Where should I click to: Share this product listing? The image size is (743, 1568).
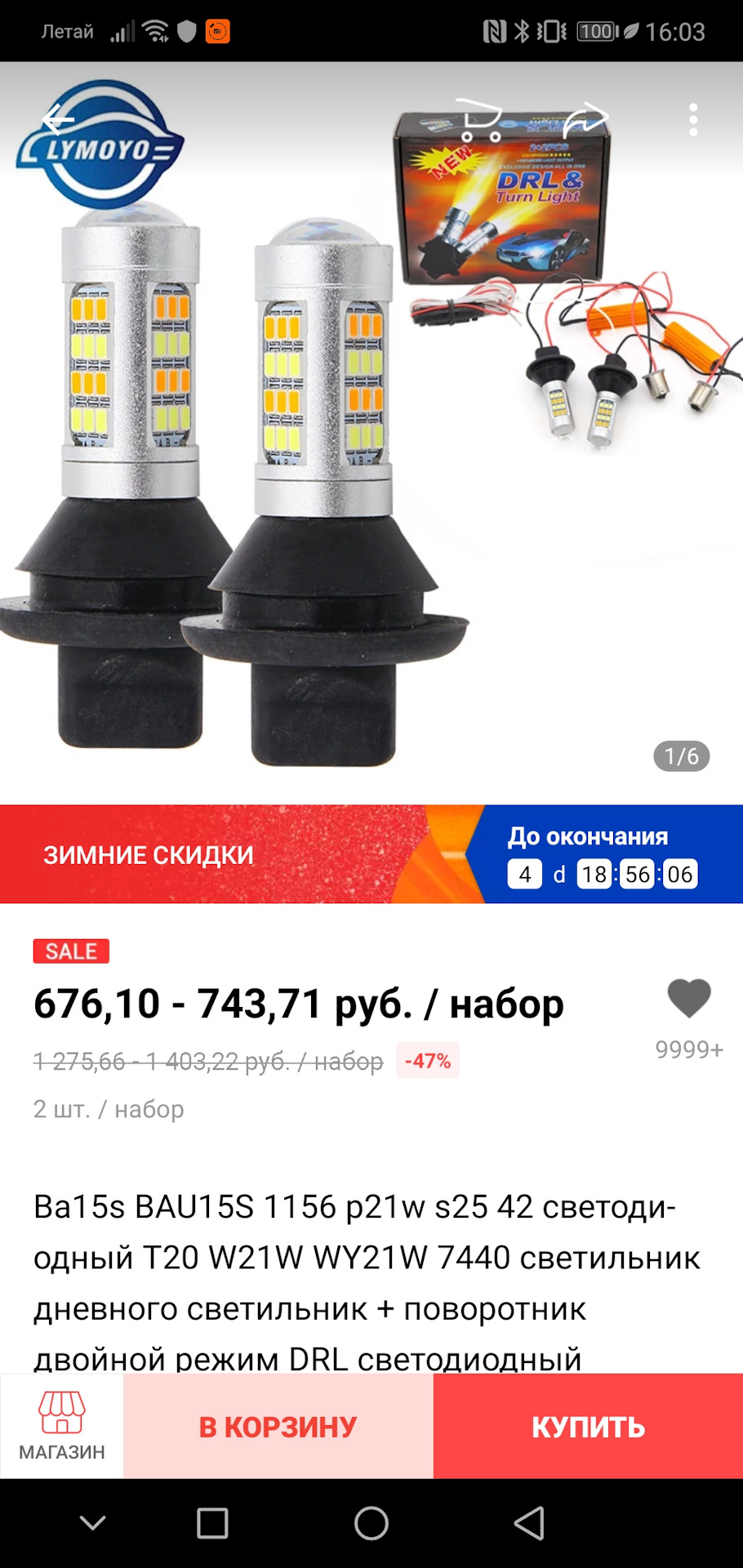(x=585, y=120)
